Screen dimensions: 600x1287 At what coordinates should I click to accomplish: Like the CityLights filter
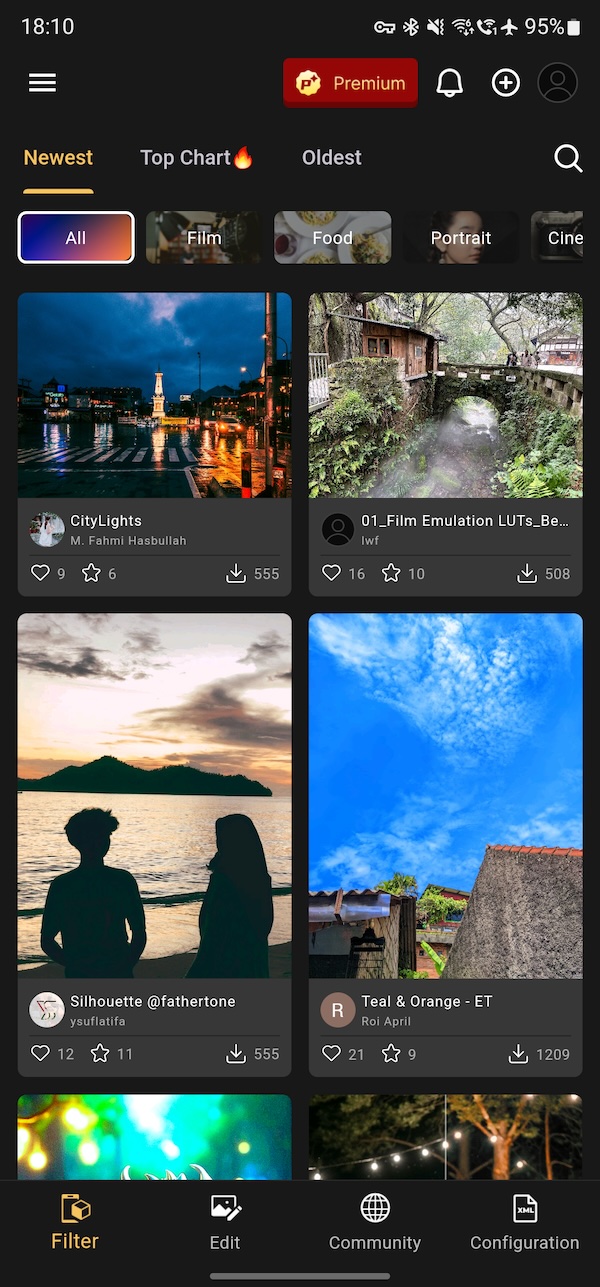tap(41, 574)
